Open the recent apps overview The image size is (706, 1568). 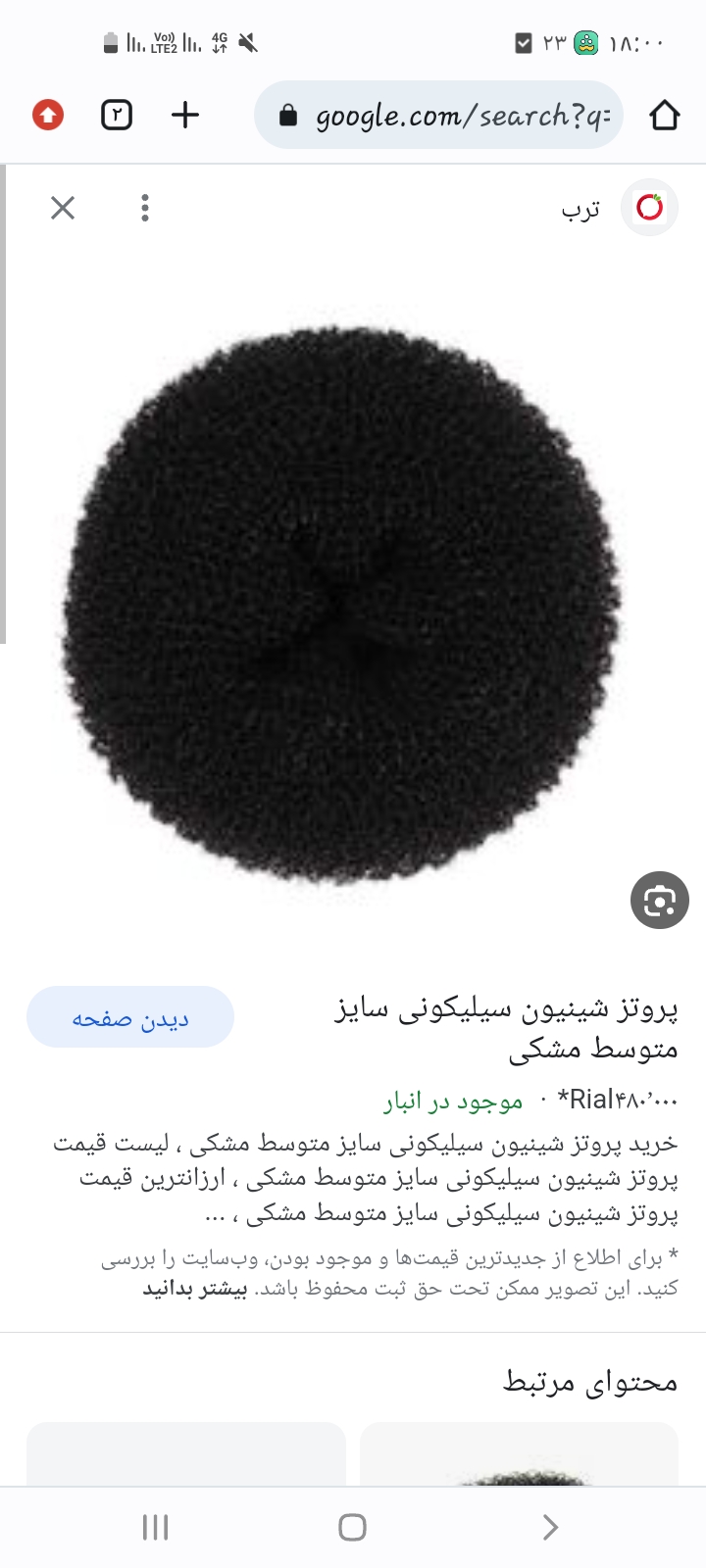155,1527
